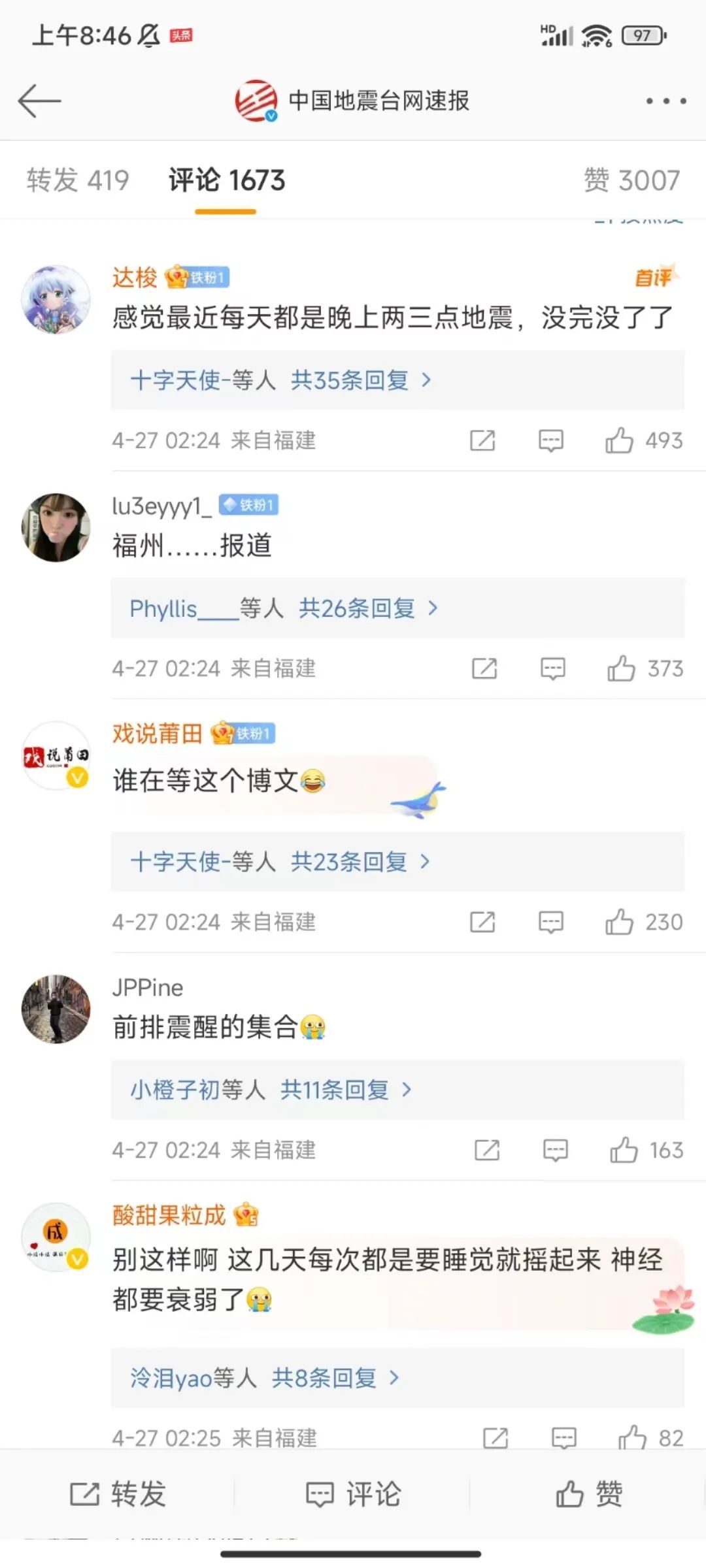The image size is (706, 1568).
Task: Like the post via bottom bar 赞 control
Action: pyautogui.click(x=587, y=1494)
